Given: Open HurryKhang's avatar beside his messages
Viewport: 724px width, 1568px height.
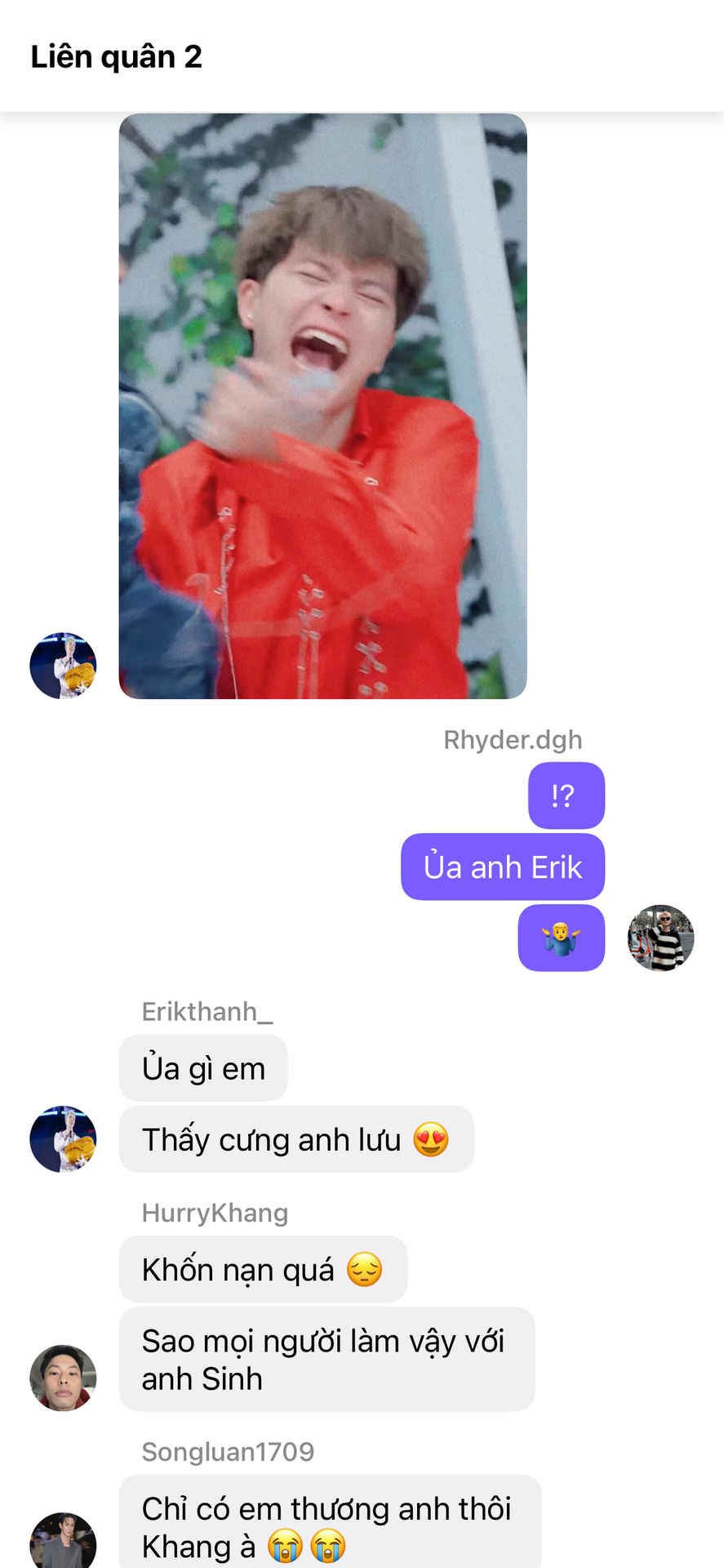Looking at the screenshot, I should tap(63, 1378).
